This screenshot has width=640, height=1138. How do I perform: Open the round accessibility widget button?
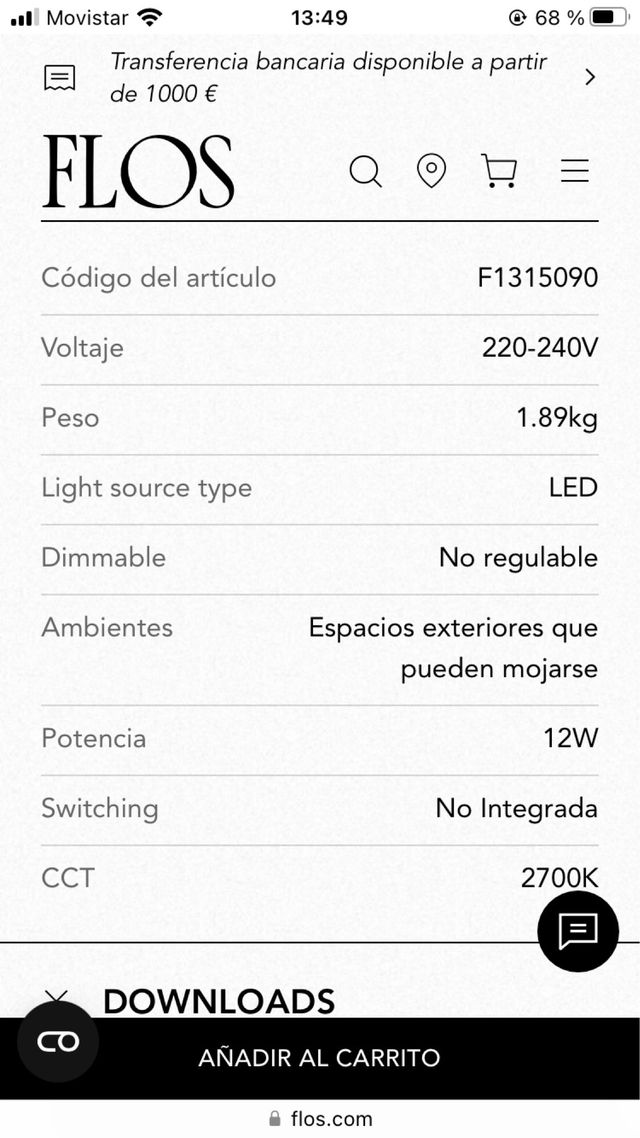coord(58,1042)
